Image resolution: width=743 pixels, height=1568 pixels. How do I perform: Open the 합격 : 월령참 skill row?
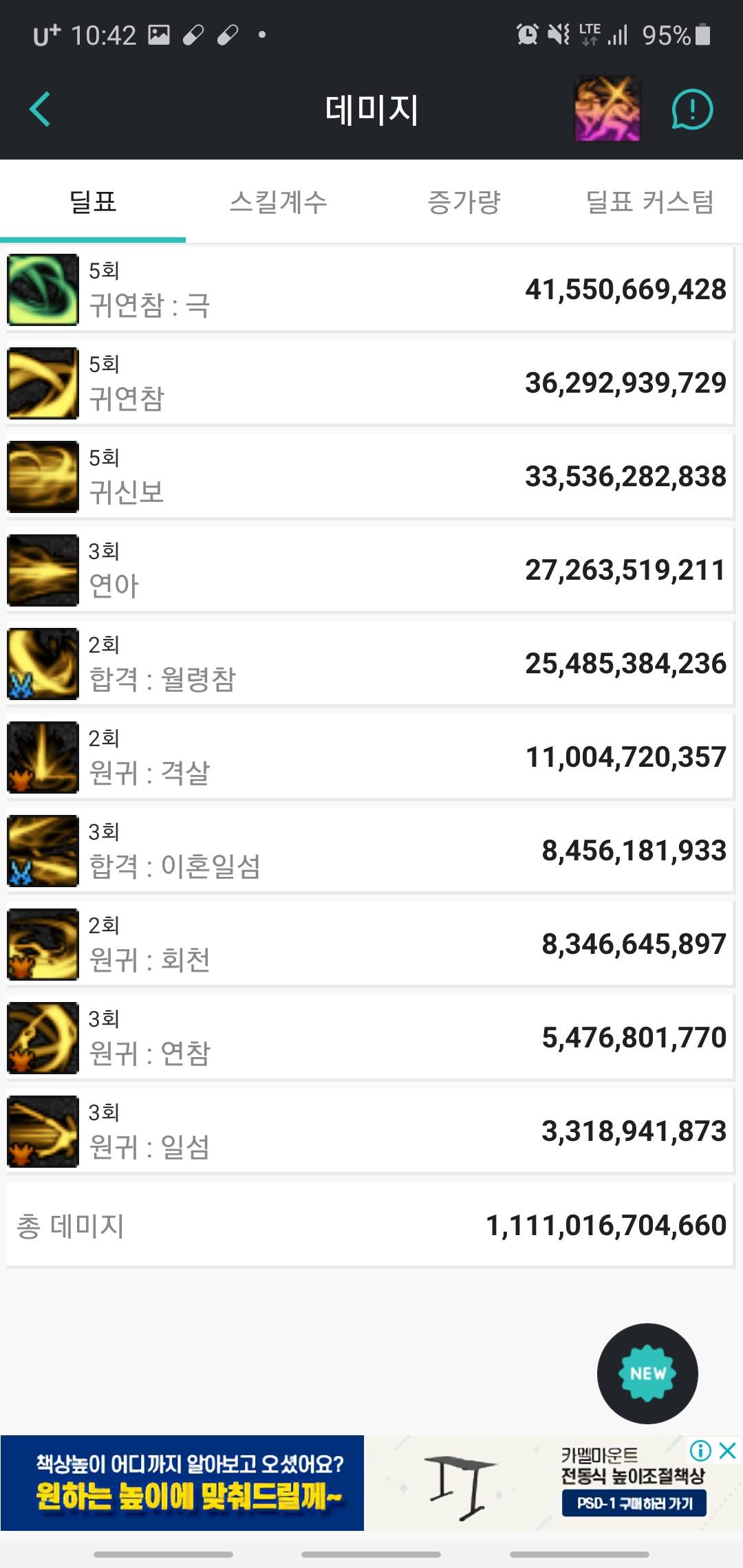click(370, 664)
